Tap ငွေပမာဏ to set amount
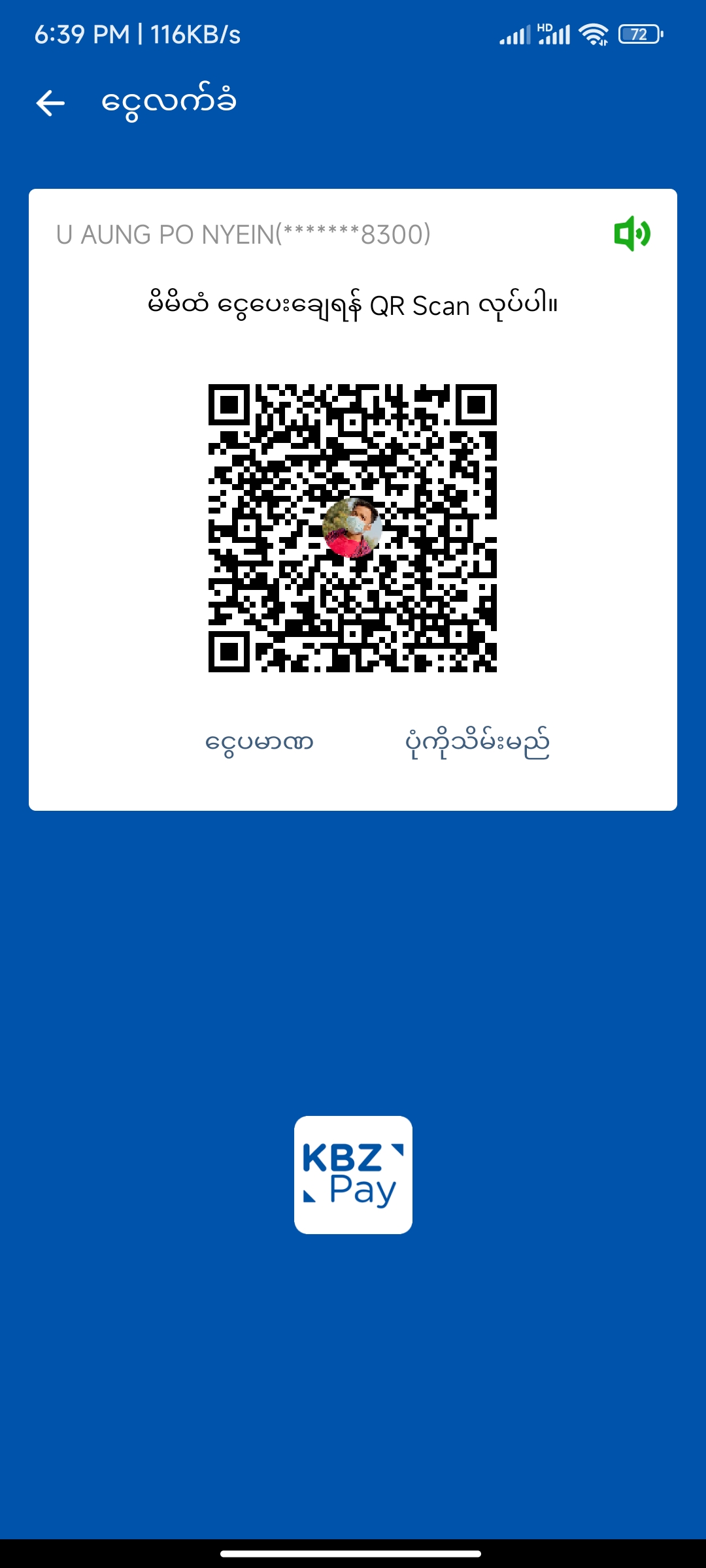This screenshot has height=1568, width=706. click(260, 743)
